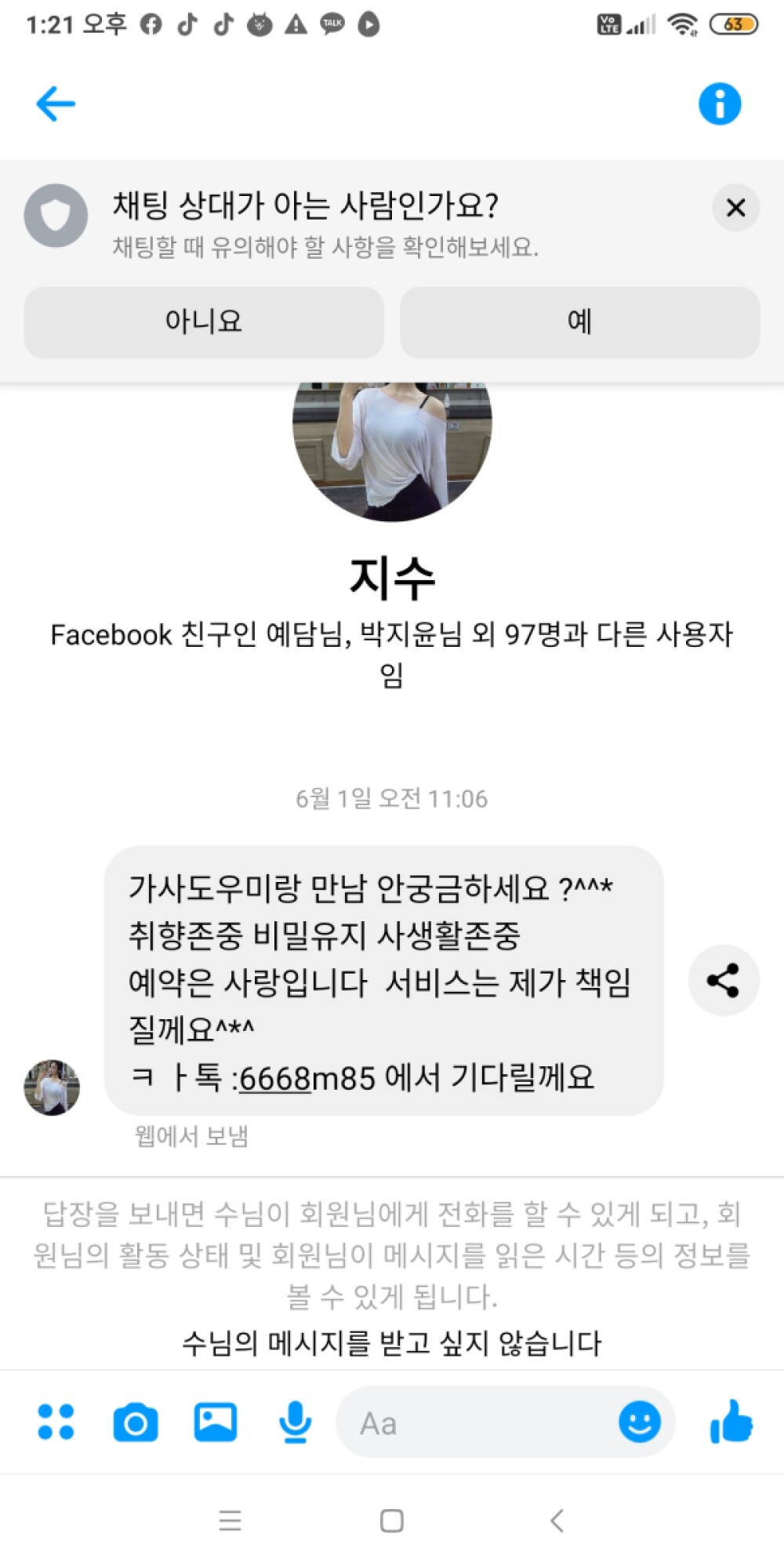Viewport: 784px width, 1568px height.
Task: Answer 아니요 to the known-person prompt
Action: pyautogui.click(x=205, y=321)
